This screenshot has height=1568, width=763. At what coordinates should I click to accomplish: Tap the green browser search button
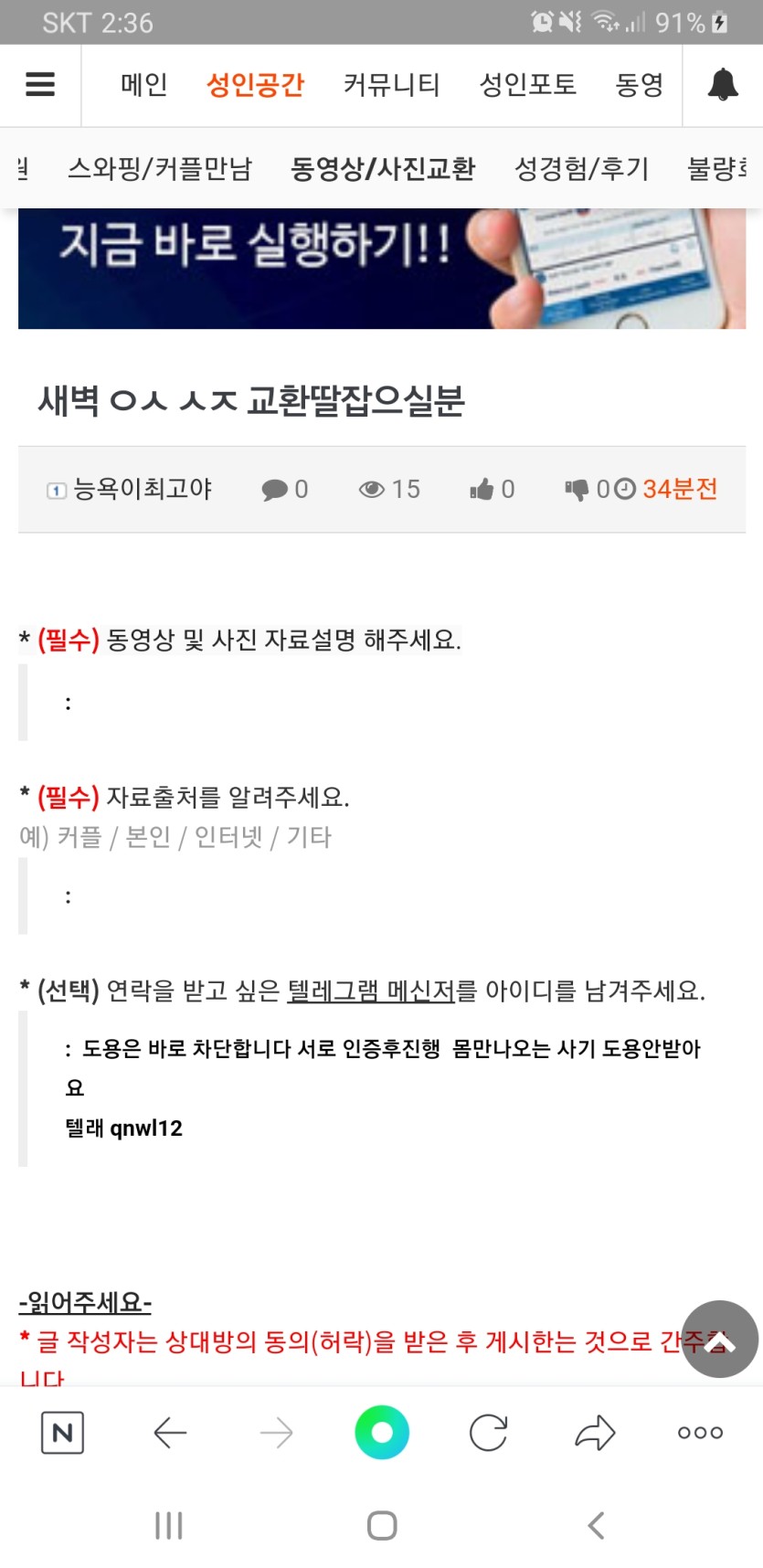382,1433
